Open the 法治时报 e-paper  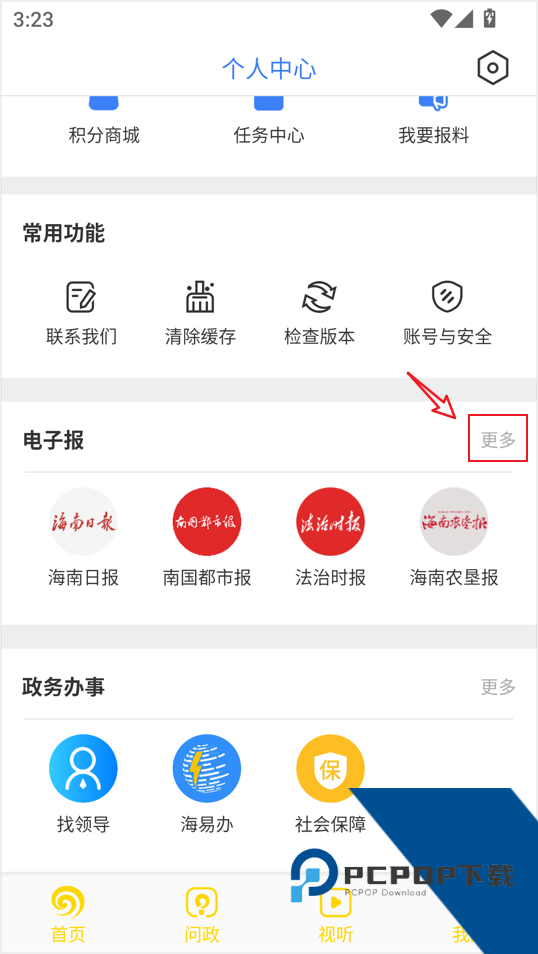click(330, 537)
